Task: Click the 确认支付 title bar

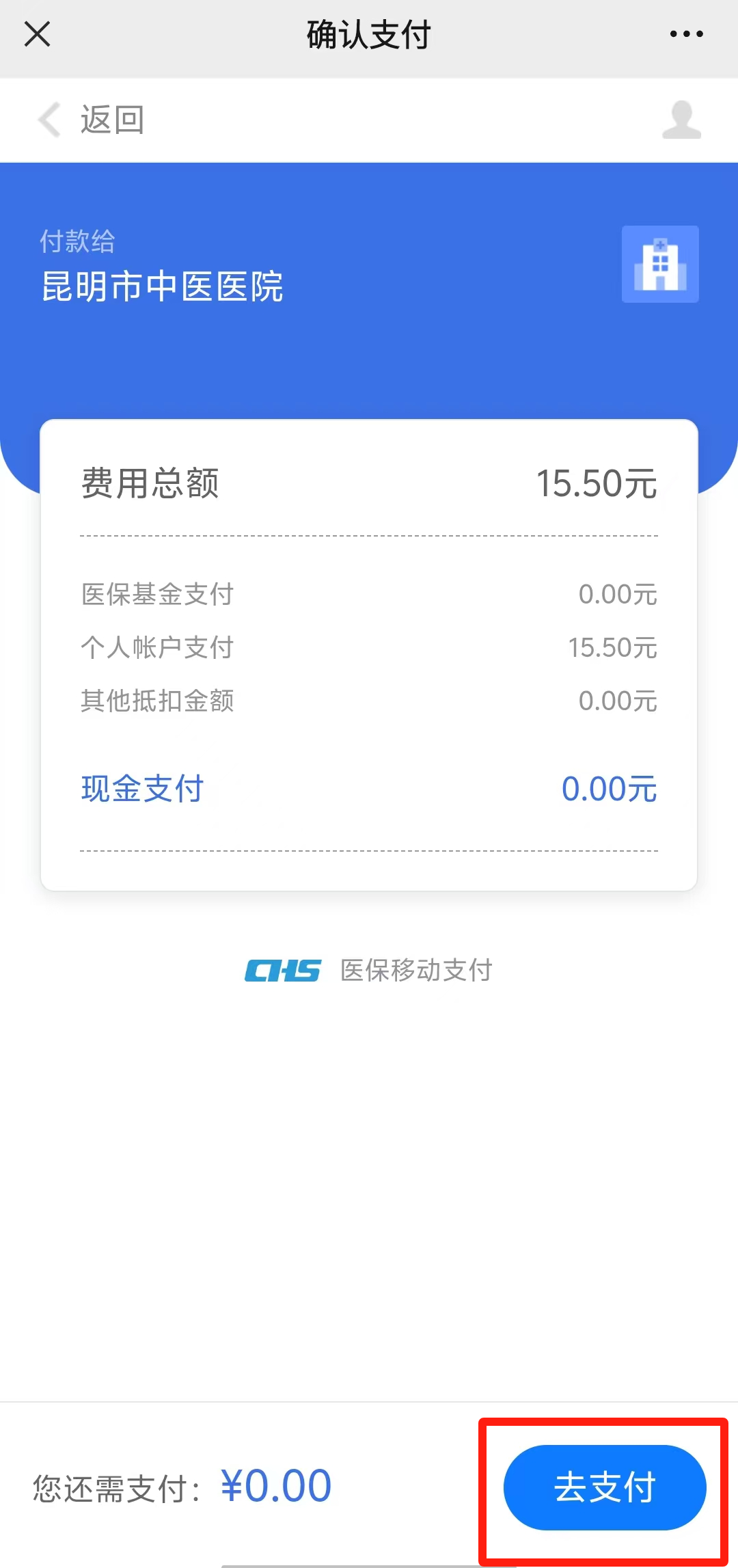Action: (369, 33)
